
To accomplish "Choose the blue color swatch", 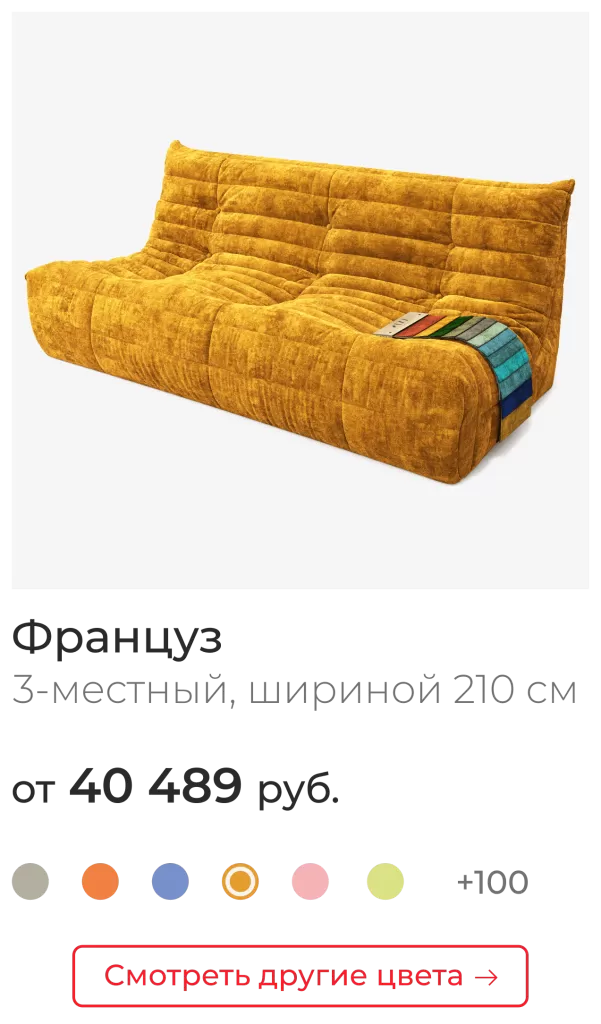I will click(170, 882).
